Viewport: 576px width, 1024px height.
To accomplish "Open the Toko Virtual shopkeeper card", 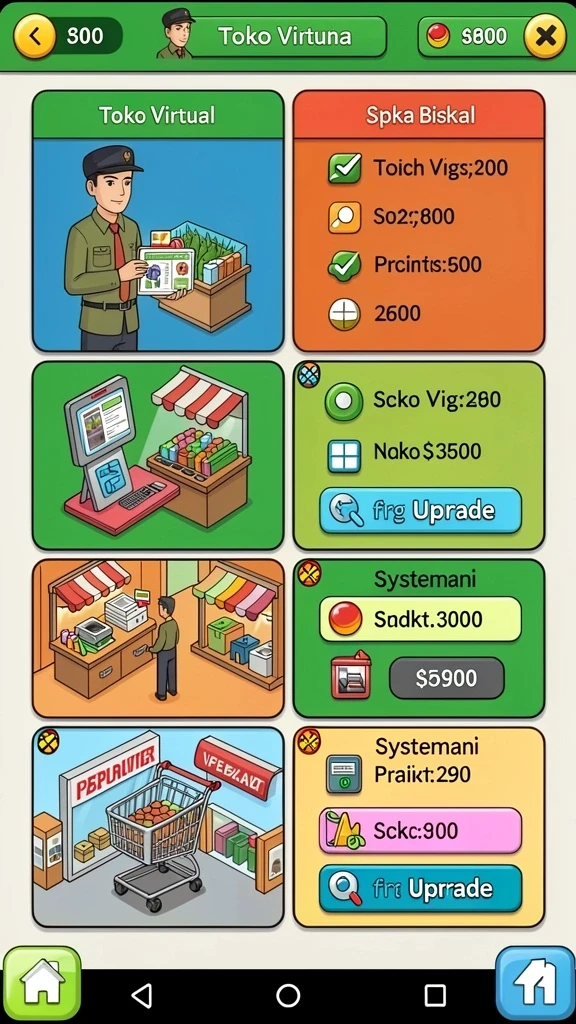I will click(158, 221).
